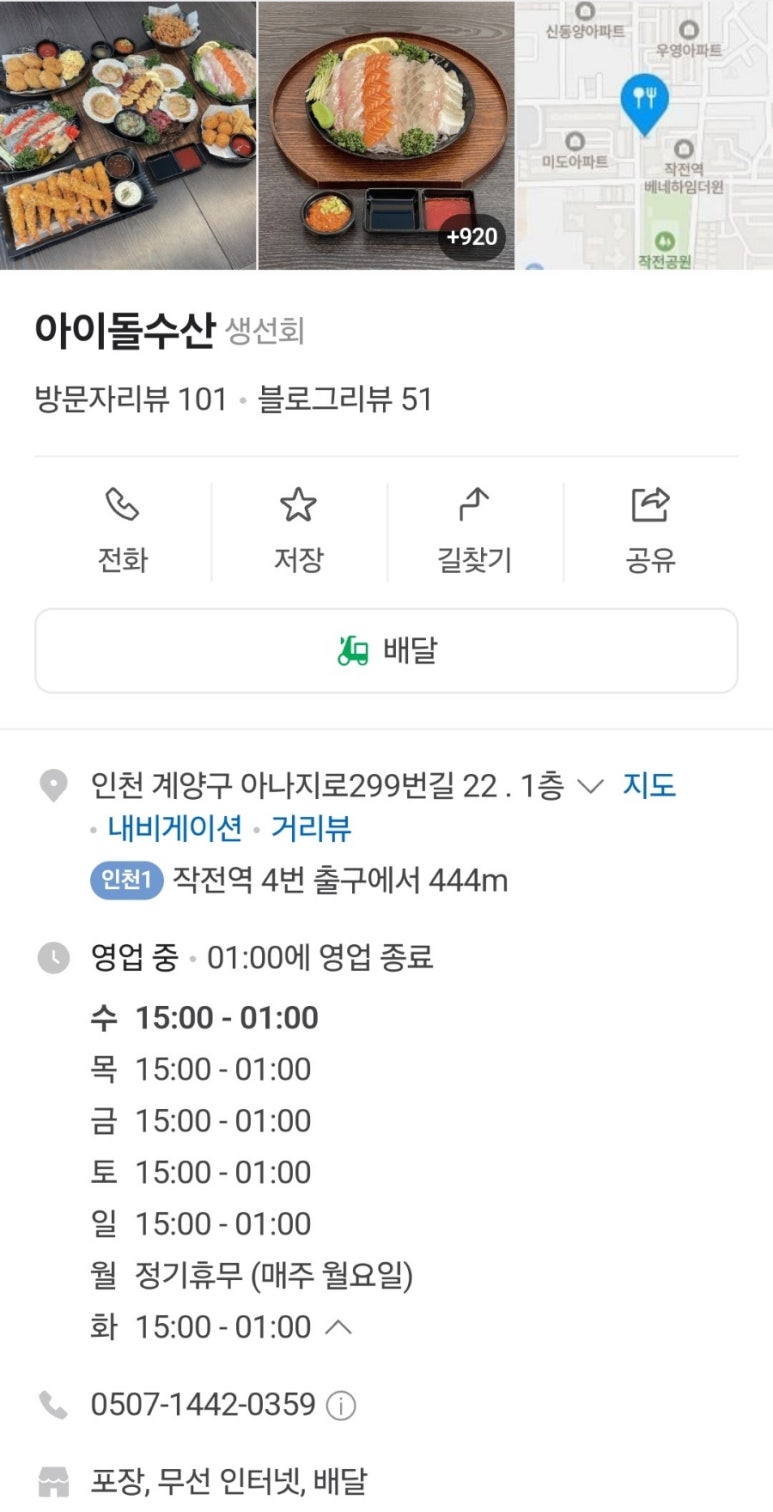Open 블로그리뷰 51 reviews
Viewport: 773px width, 1512px height.
tap(345, 400)
